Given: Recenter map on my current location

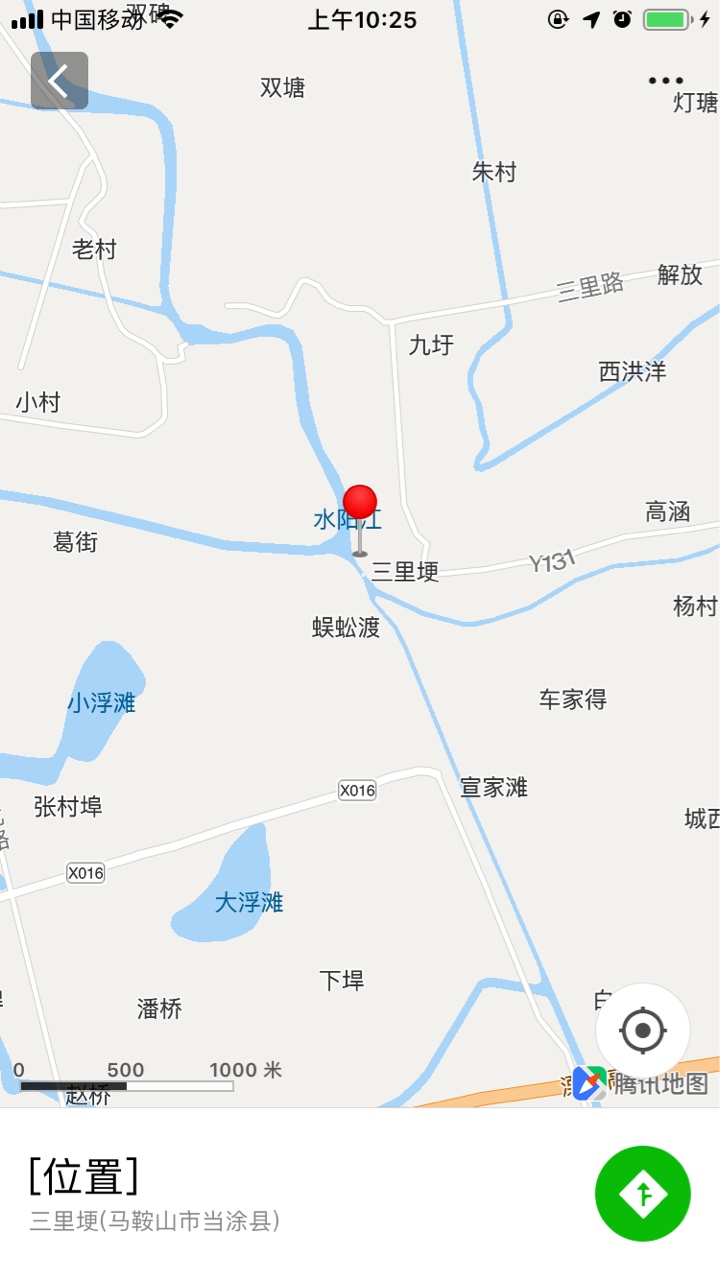Looking at the screenshot, I should click(642, 1030).
